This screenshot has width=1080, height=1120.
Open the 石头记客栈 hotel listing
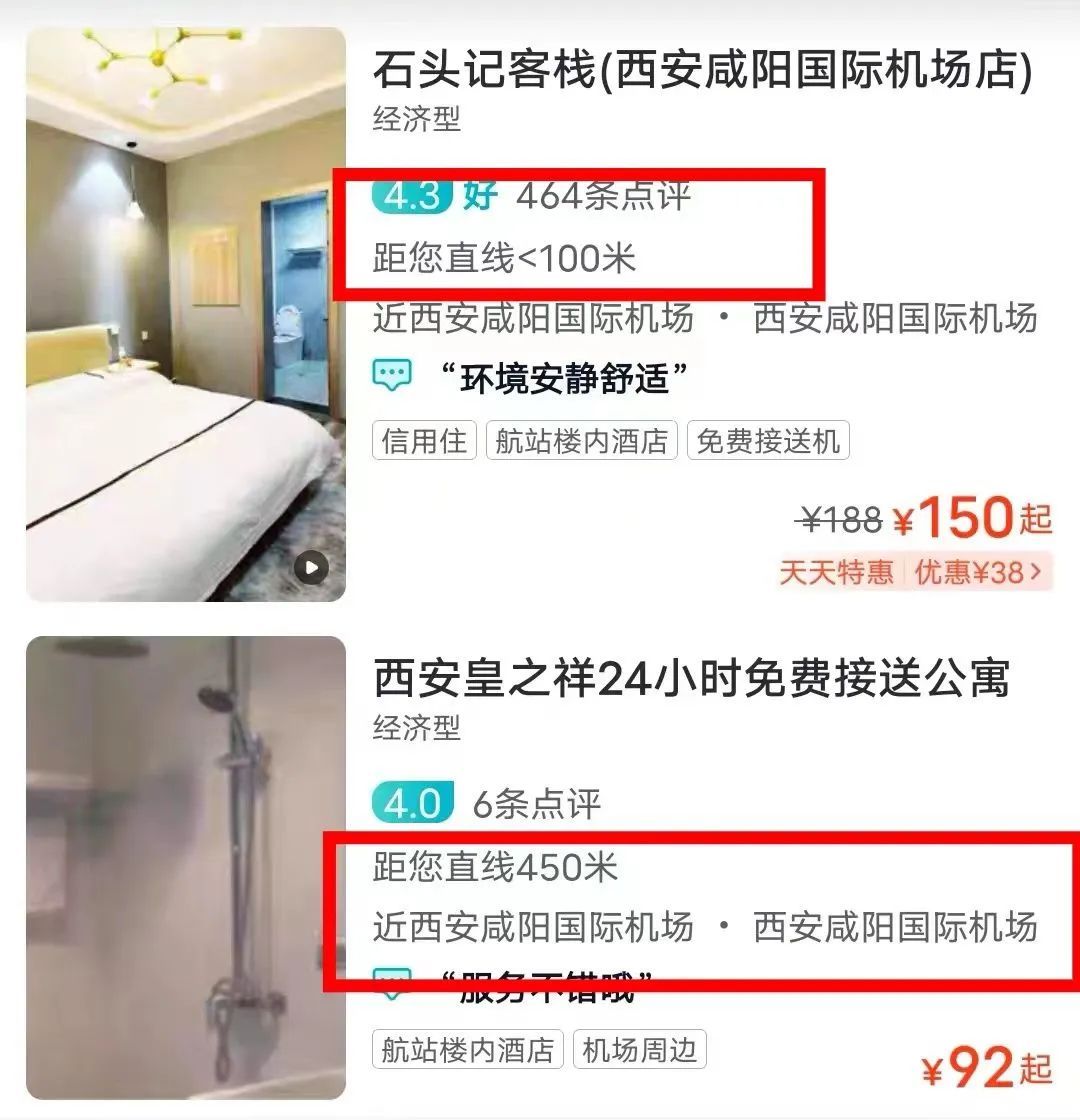(x=702, y=72)
